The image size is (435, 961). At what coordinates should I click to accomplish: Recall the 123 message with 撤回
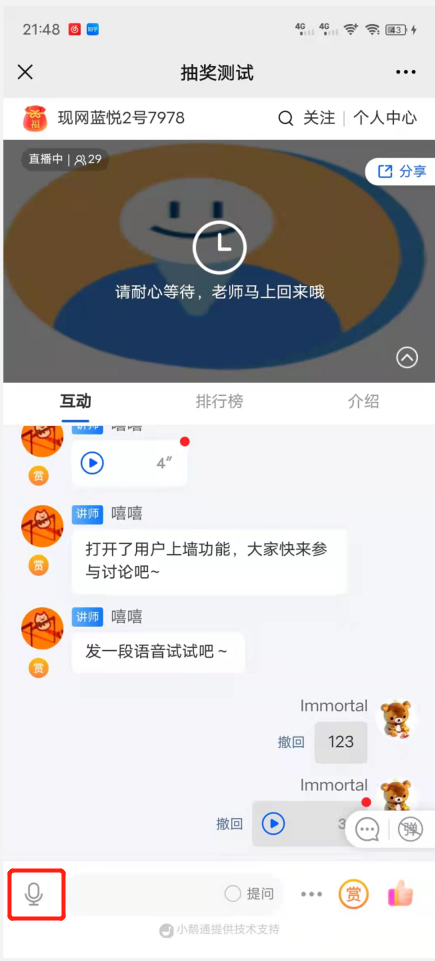point(291,742)
